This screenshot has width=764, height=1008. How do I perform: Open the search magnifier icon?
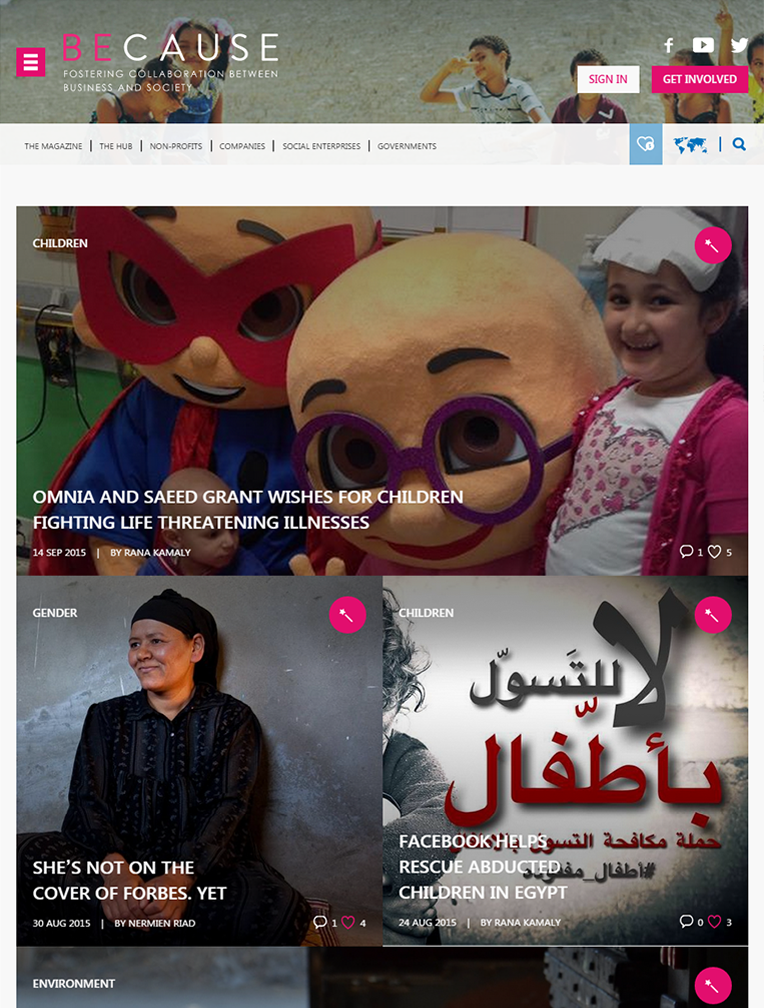pyautogui.click(x=739, y=144)
